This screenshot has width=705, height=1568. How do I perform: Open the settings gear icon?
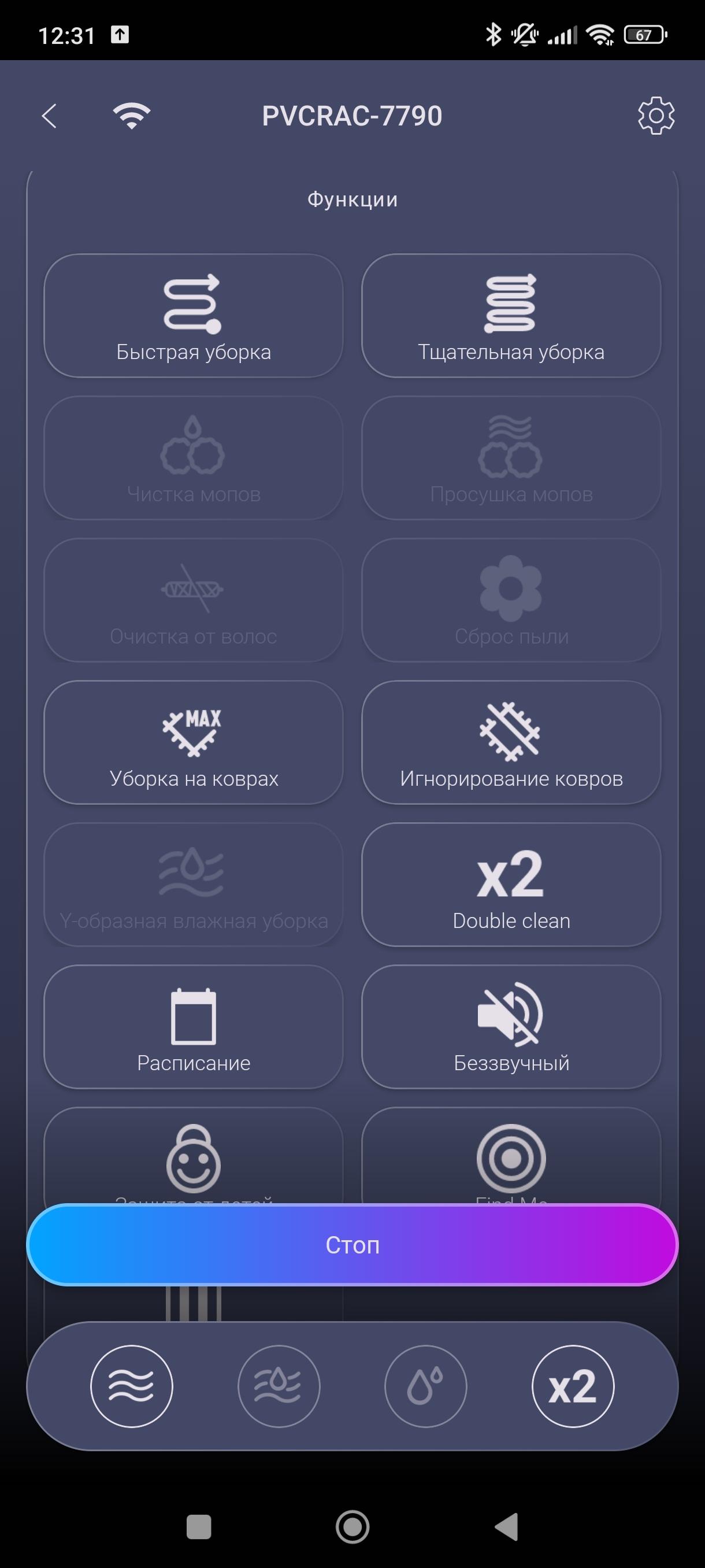(656, 116)
